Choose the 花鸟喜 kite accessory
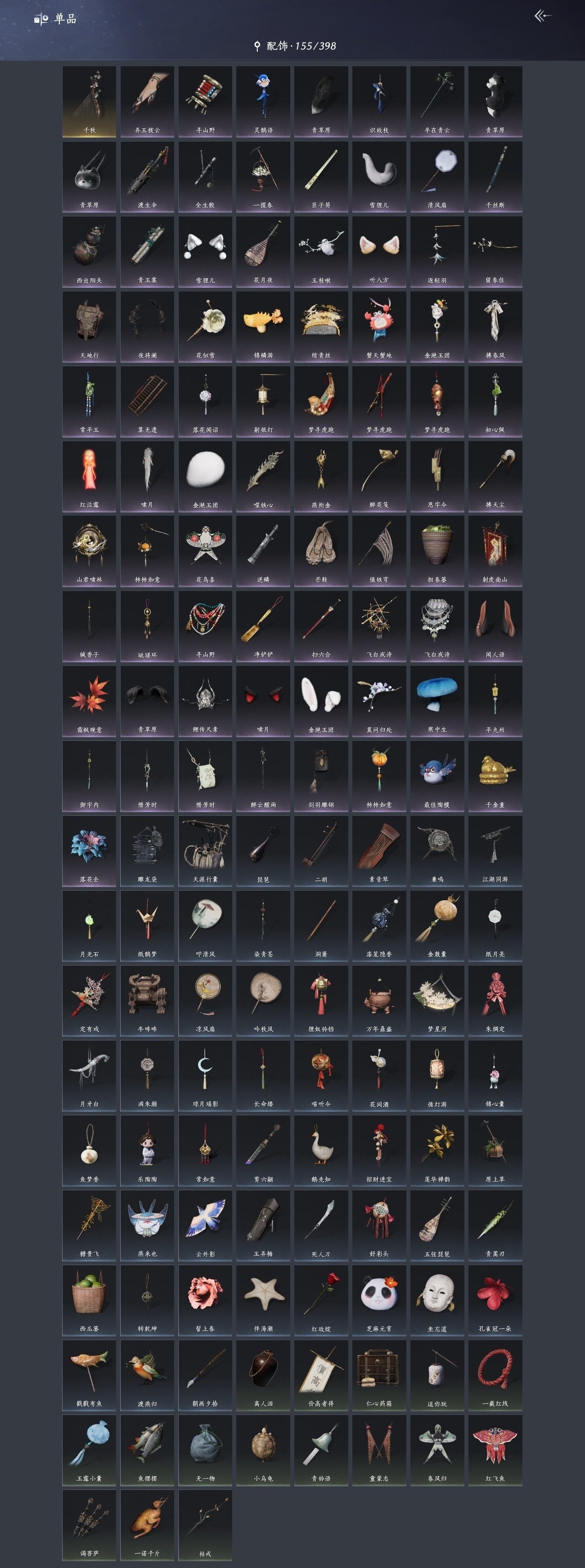This screenshot has width=585, height=1568. [x=205, y=550]
